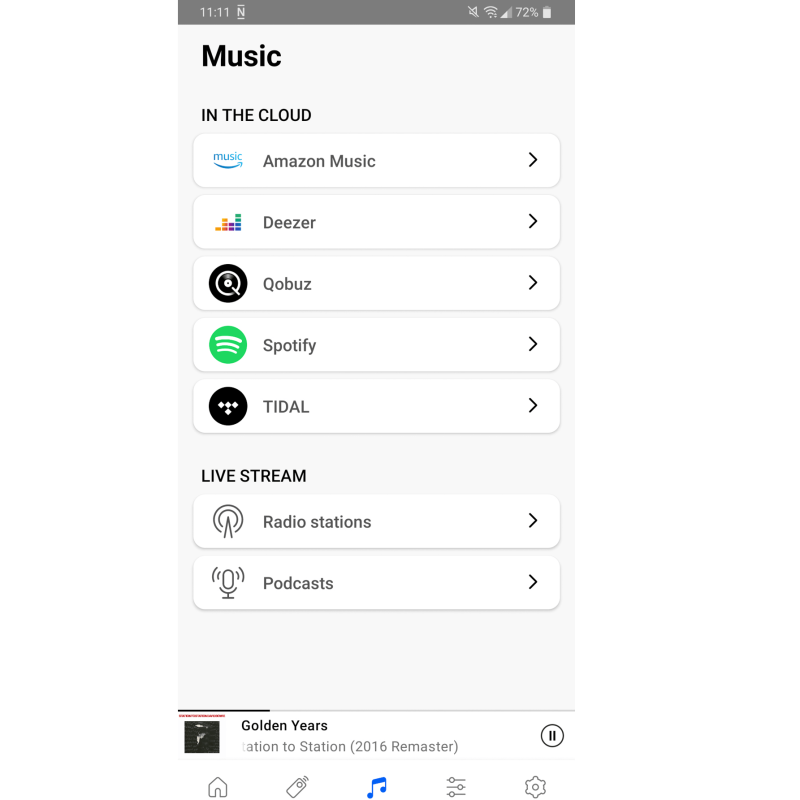The image size is (800, 800).
Task: Open the equalizer sliders tab
Action: (x=456, y=787)
